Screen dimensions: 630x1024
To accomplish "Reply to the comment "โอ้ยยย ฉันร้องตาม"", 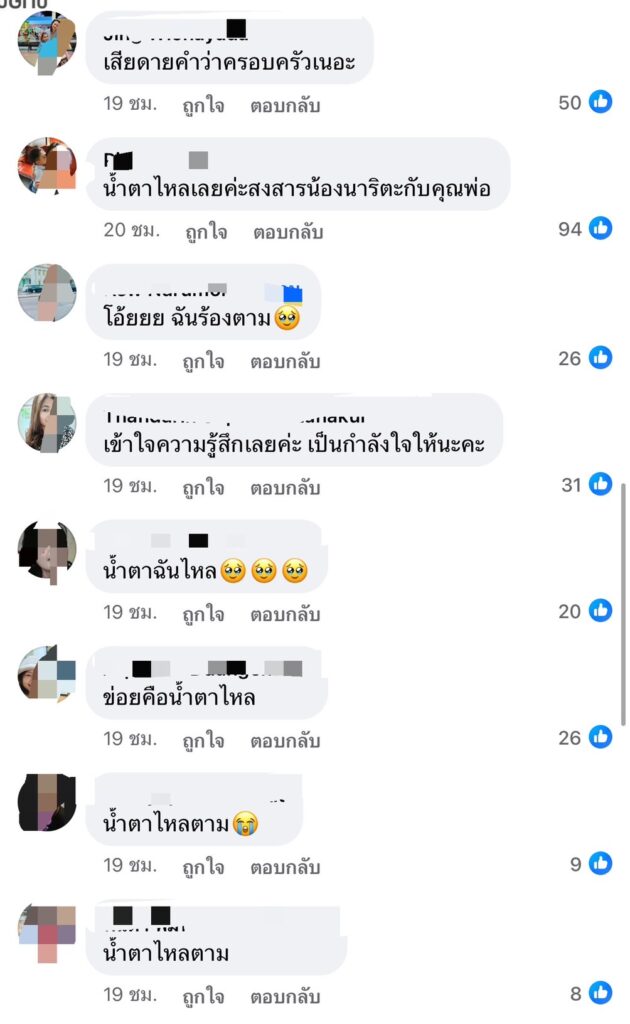I will [285, 360].
